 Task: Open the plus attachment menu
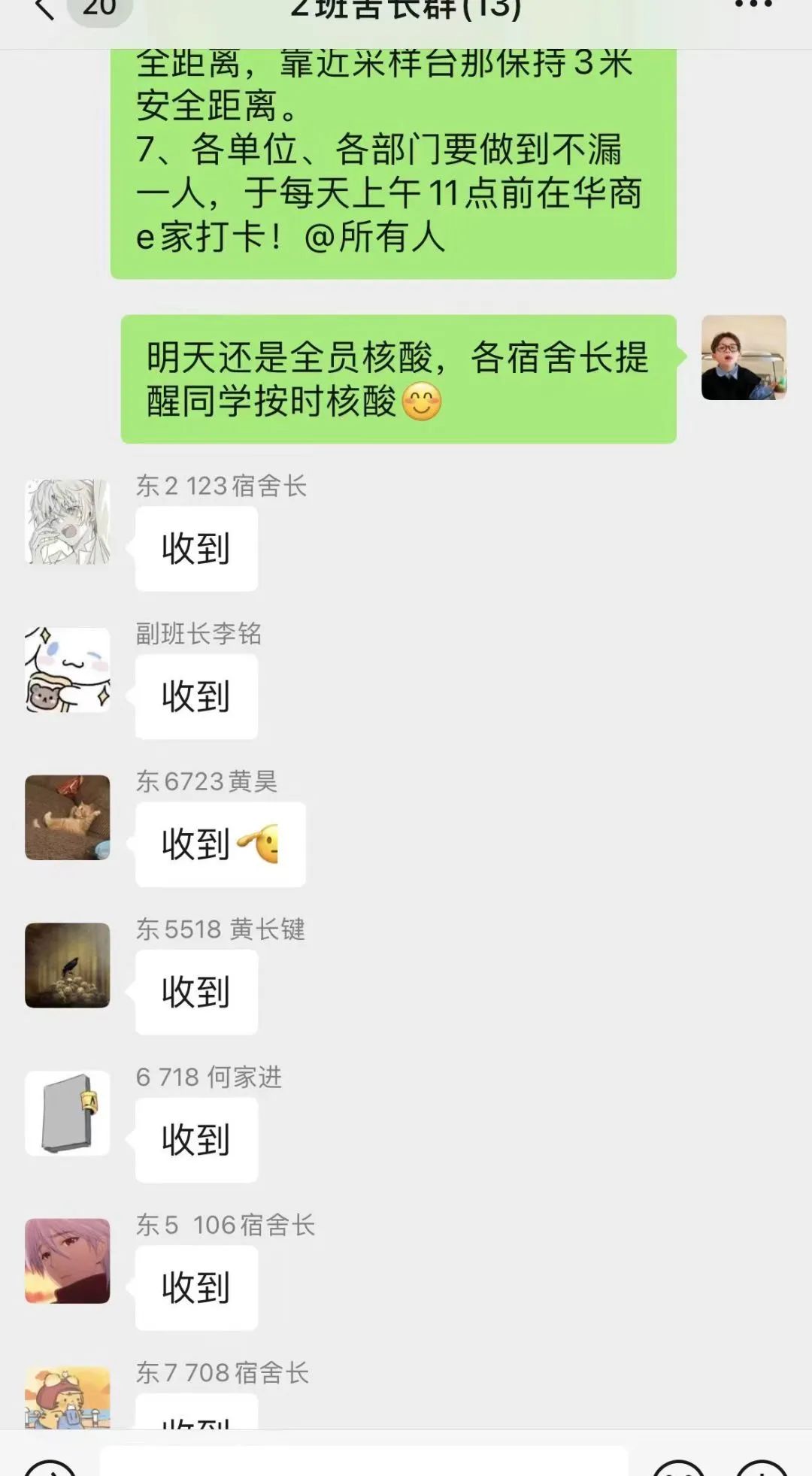(x=761, y=1466)
